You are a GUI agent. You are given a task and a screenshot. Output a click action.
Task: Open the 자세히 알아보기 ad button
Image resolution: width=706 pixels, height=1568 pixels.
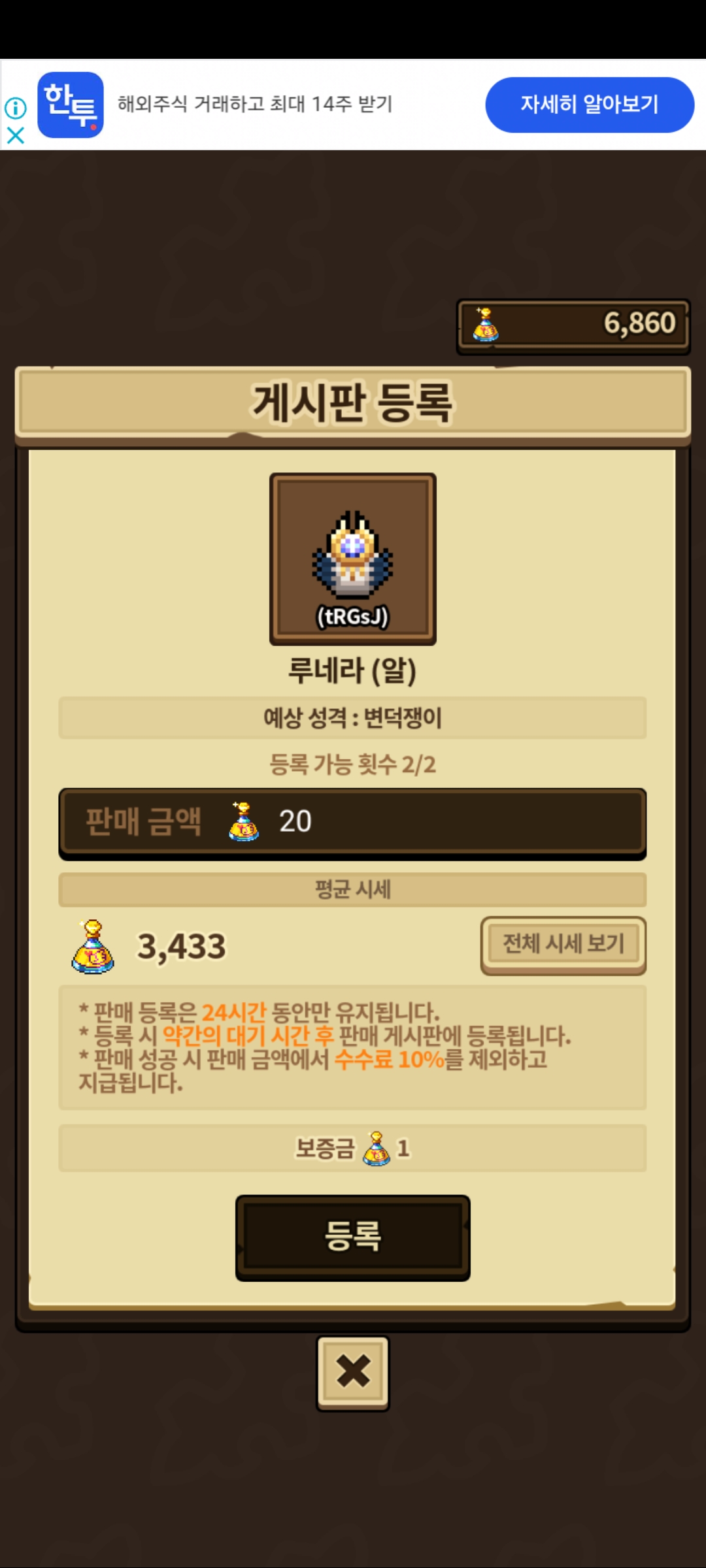[x=589, y=105]
